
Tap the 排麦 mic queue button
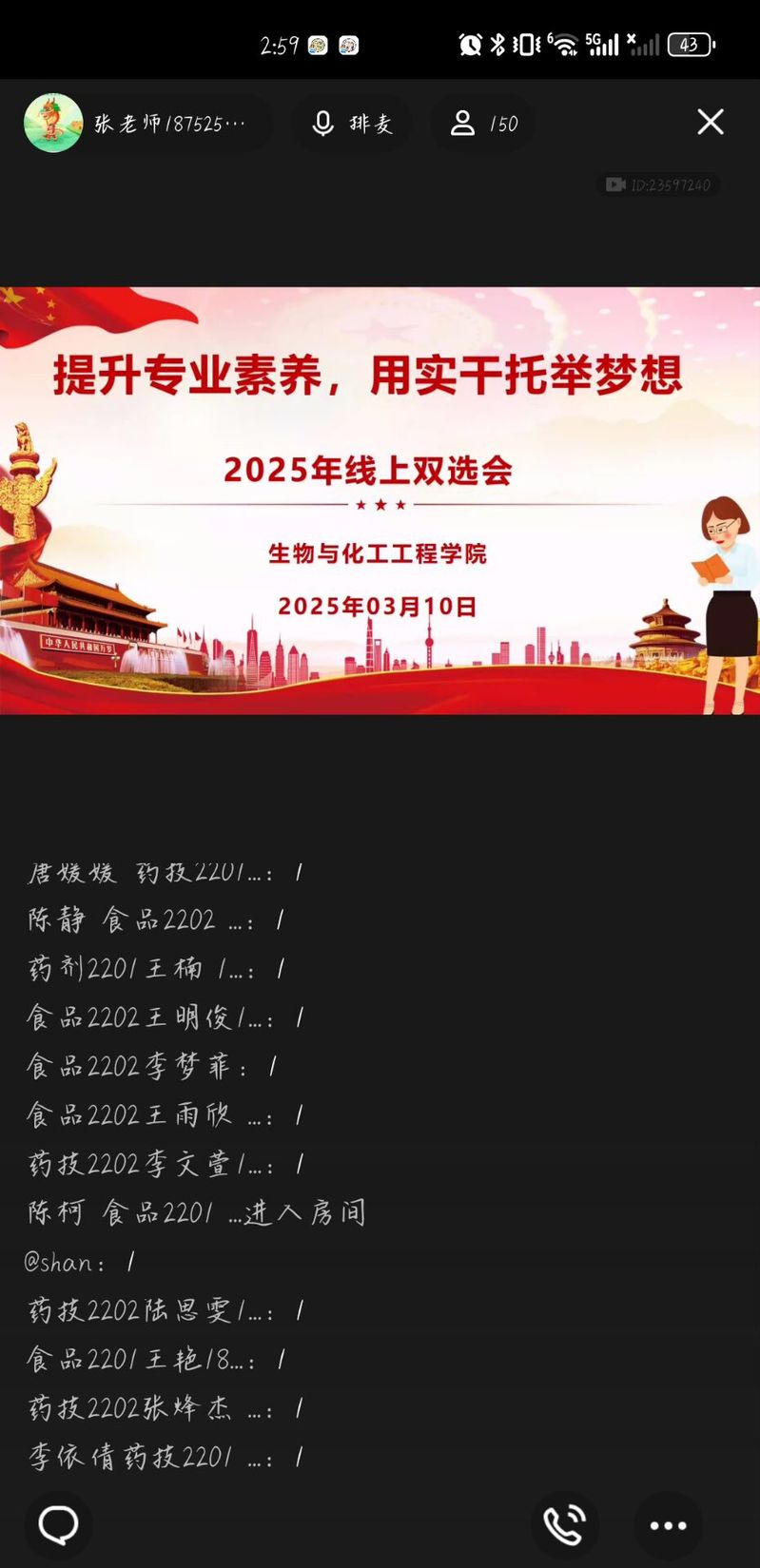[352, 124]
